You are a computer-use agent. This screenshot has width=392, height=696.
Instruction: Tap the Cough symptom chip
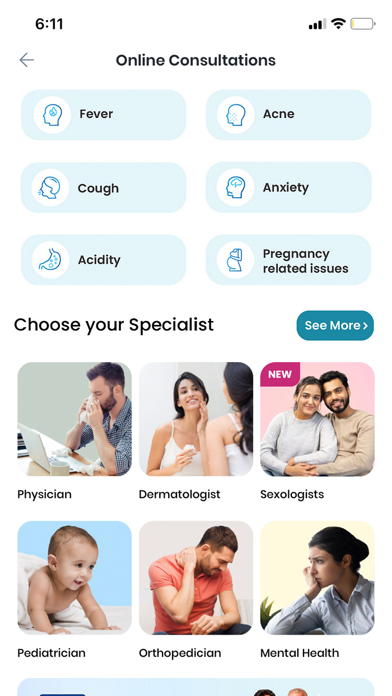click(103, 187)
